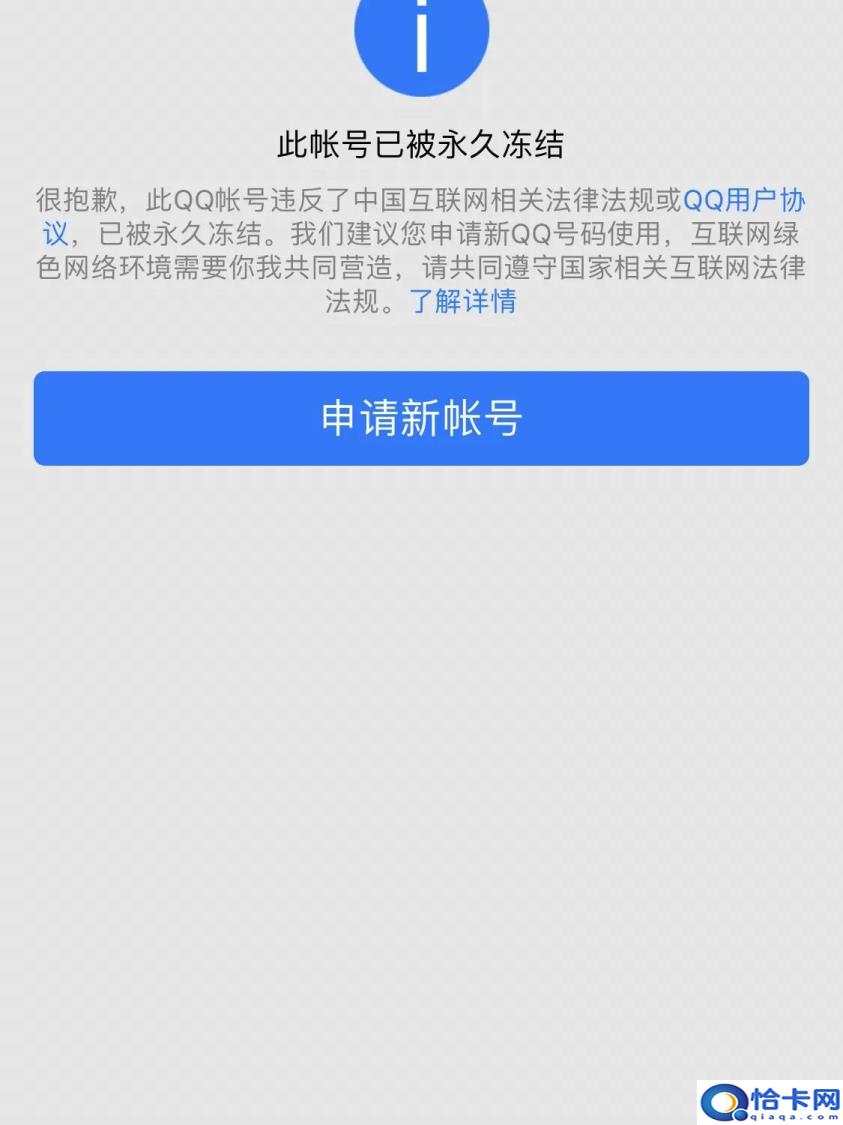Select the 此帐号已被永久冻结 heading text
The image size is (843, 1125).
pyautogui.click(x=421, y=146)
